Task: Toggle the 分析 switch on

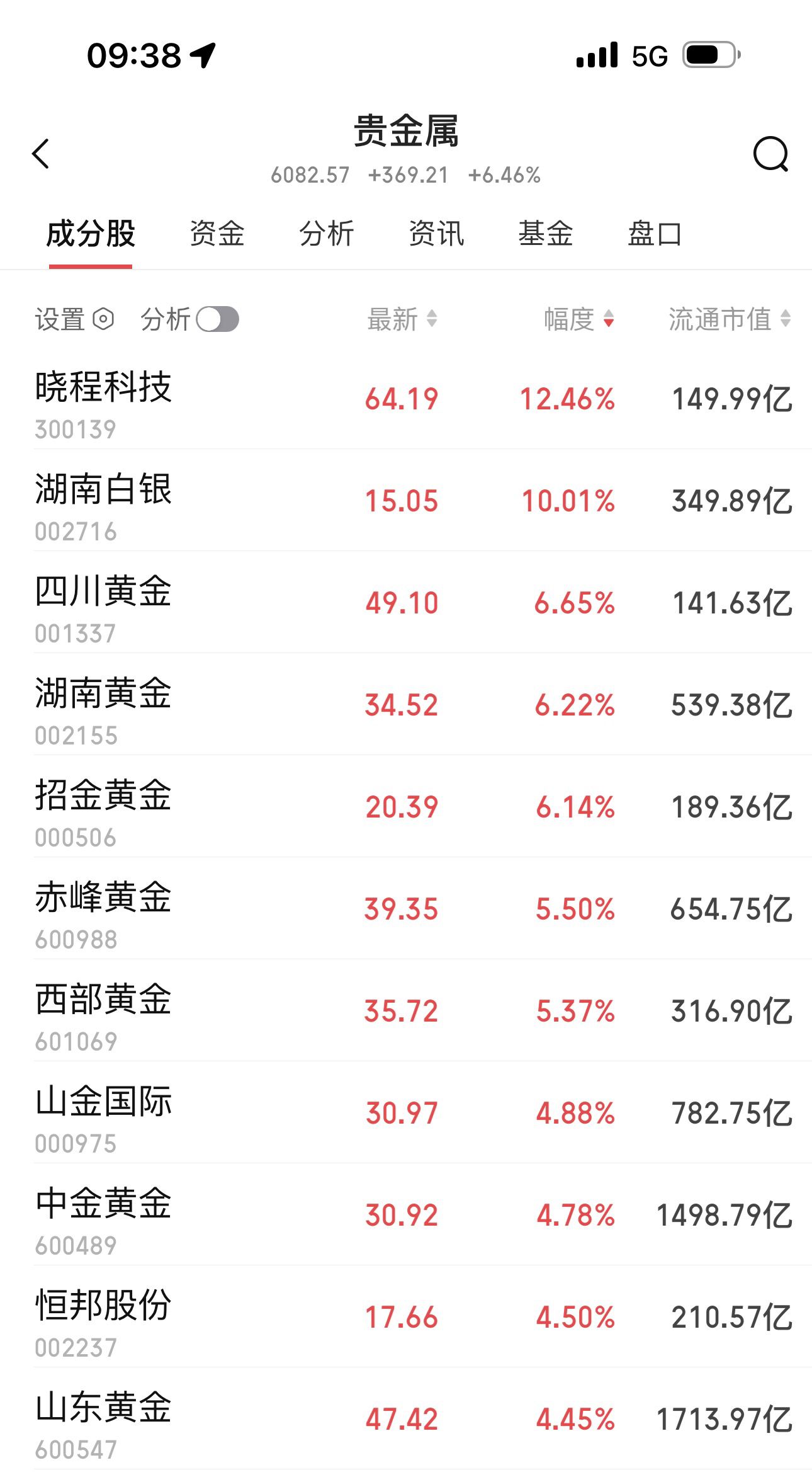Action: click(x=217, y=319)
